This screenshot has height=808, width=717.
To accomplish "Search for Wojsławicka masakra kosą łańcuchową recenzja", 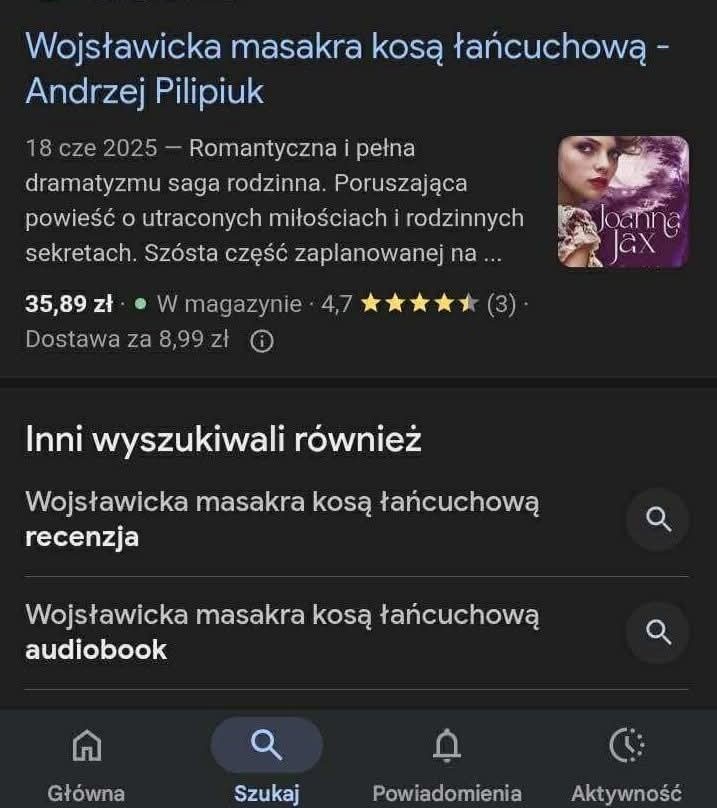I will coord(657,519).
